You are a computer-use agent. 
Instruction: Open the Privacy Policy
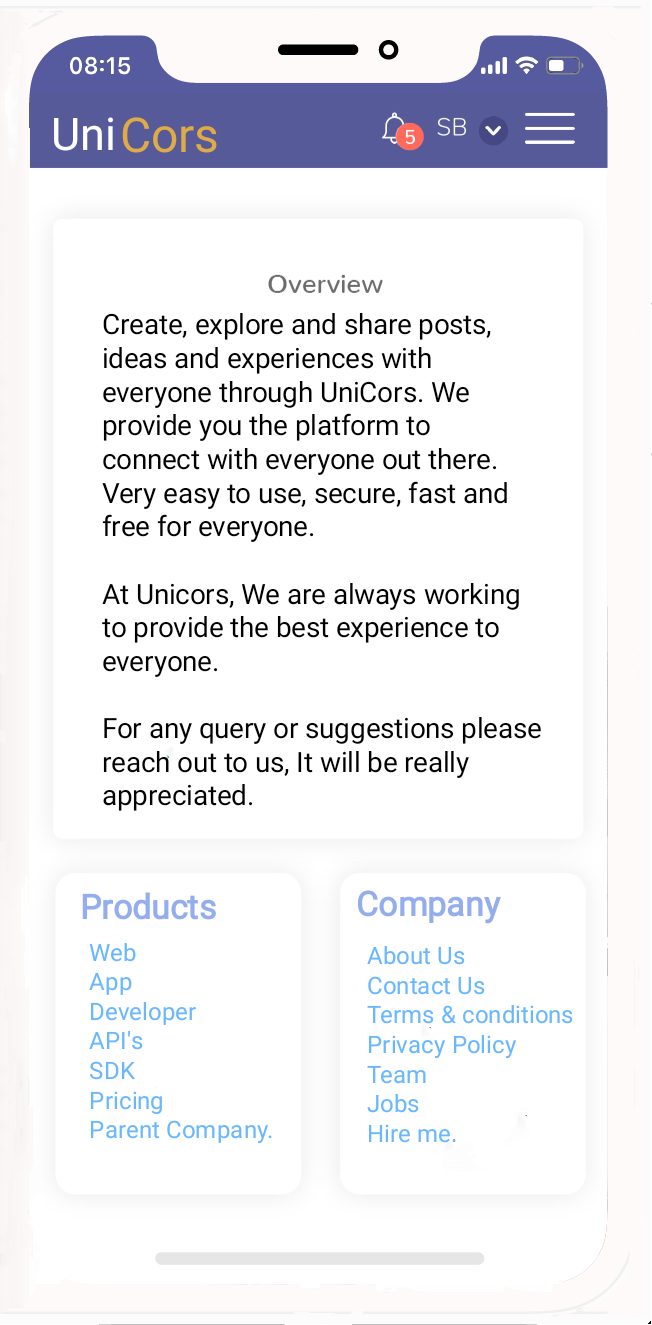tap(442, 1045)
